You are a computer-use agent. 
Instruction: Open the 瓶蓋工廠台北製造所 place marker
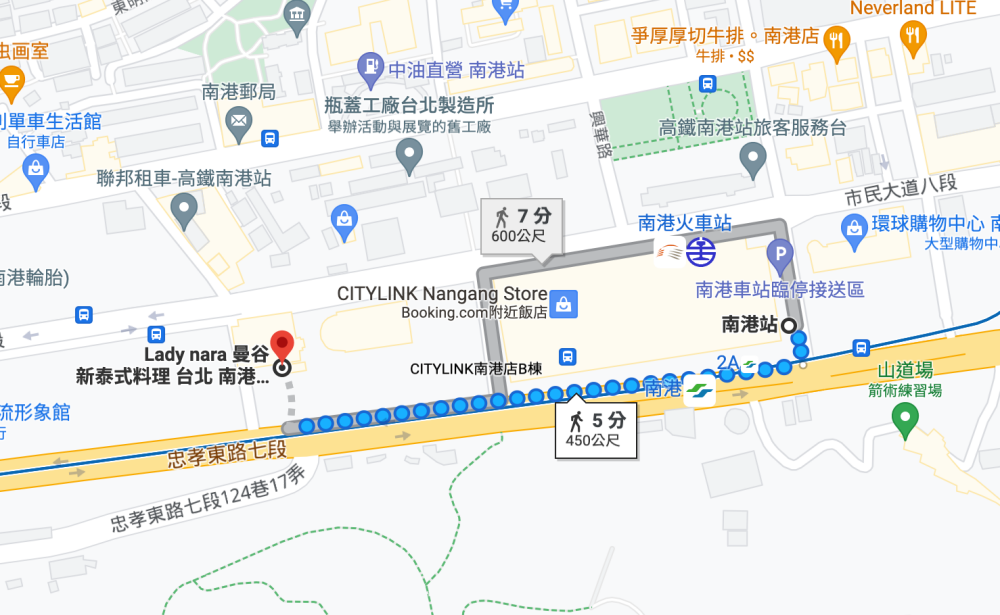(x=409, y=155)
